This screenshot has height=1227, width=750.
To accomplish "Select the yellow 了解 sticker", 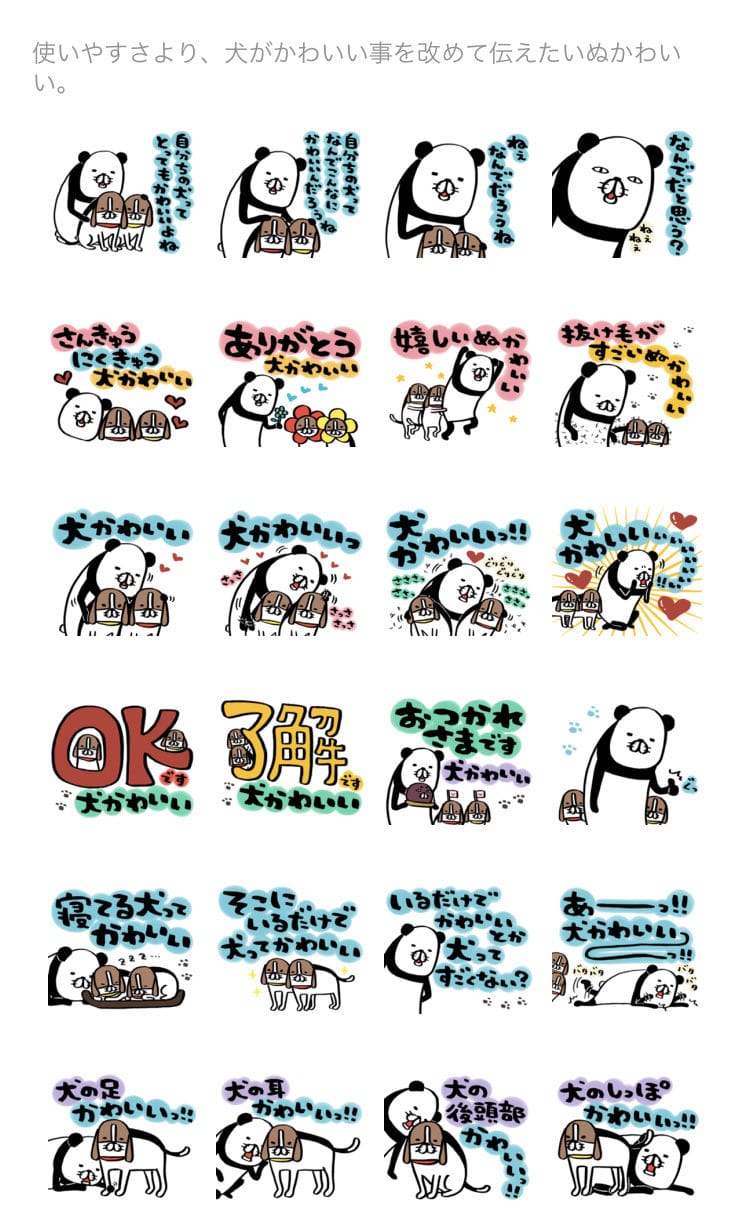I will pos(289,761).
